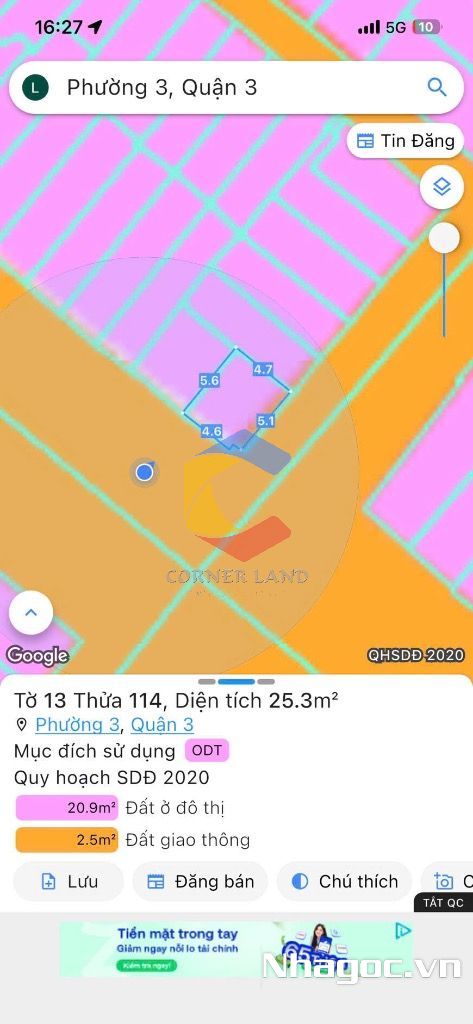Open the Tiền mặt trong tay ad banner
473x1024 pixels.
(236, 949)
